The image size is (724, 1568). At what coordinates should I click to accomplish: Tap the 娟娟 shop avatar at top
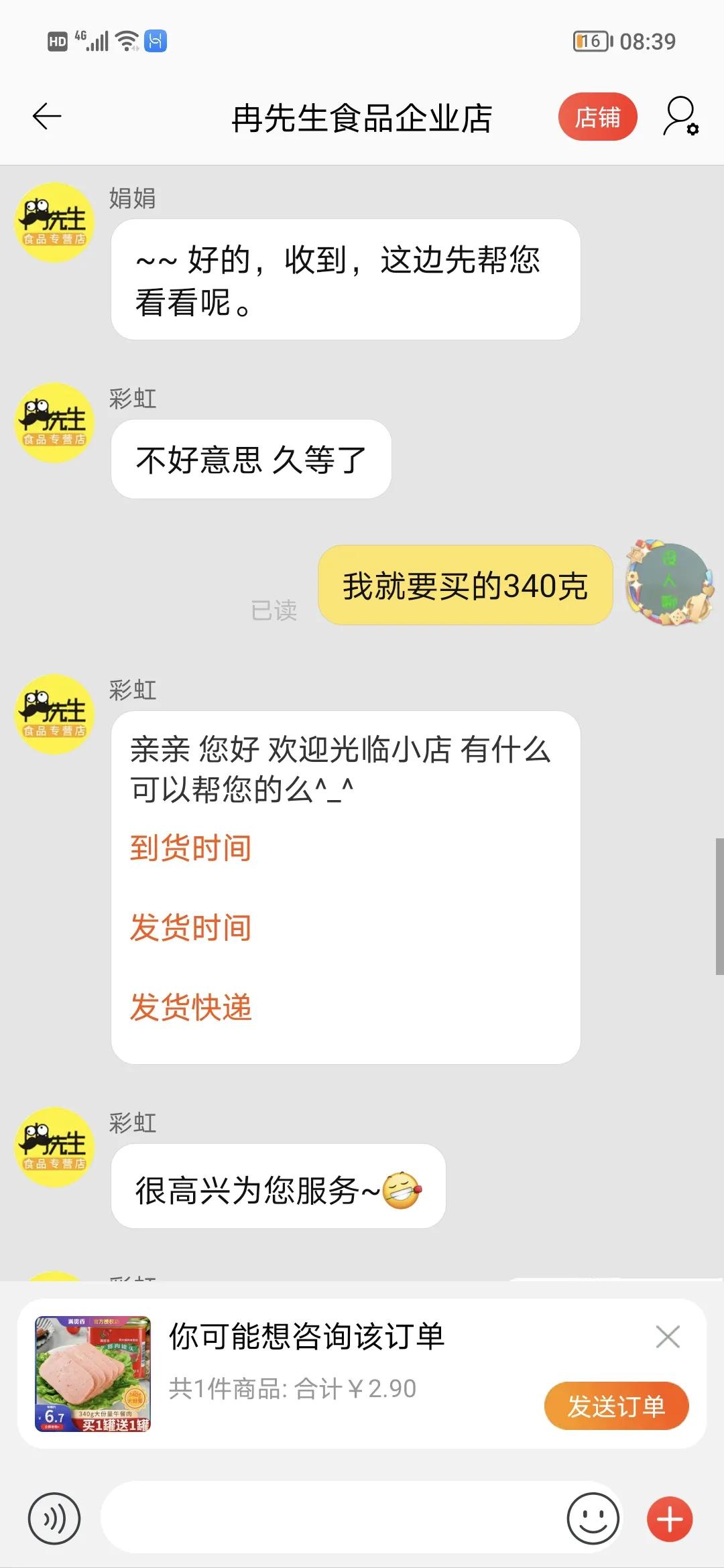pos(54,221)
